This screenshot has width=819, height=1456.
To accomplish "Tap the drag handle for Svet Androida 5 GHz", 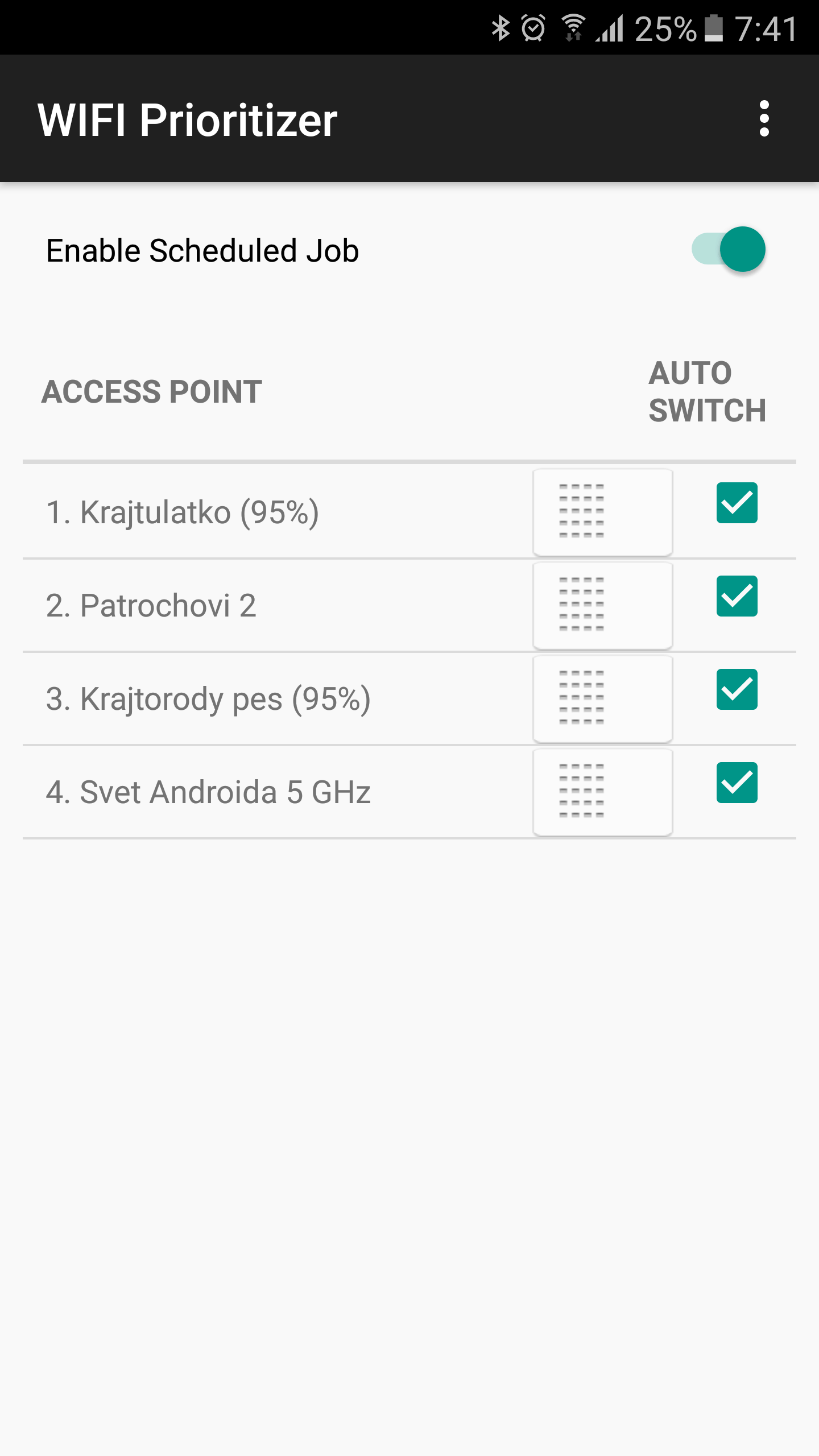I will 602,792.
